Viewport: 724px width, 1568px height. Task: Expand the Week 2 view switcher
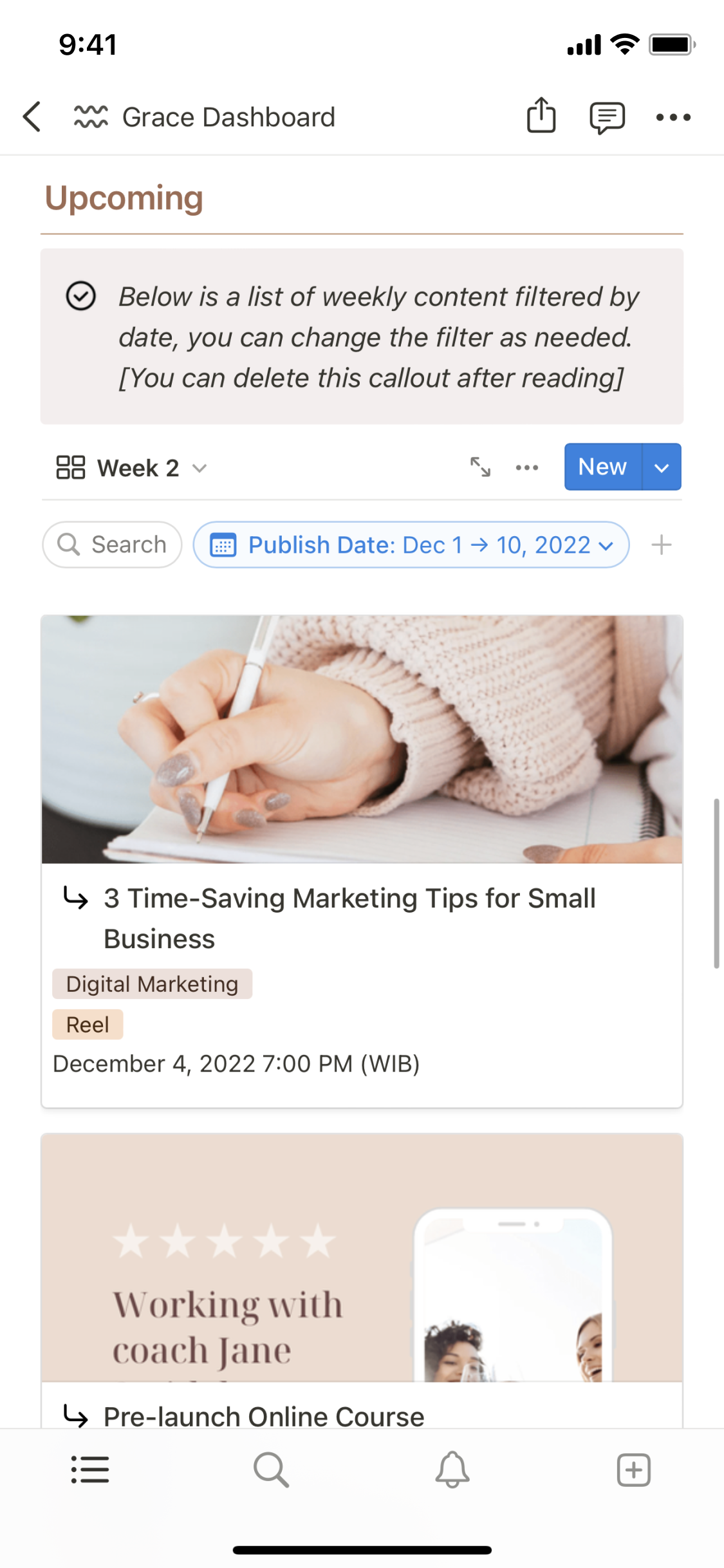tap(133, 468)
